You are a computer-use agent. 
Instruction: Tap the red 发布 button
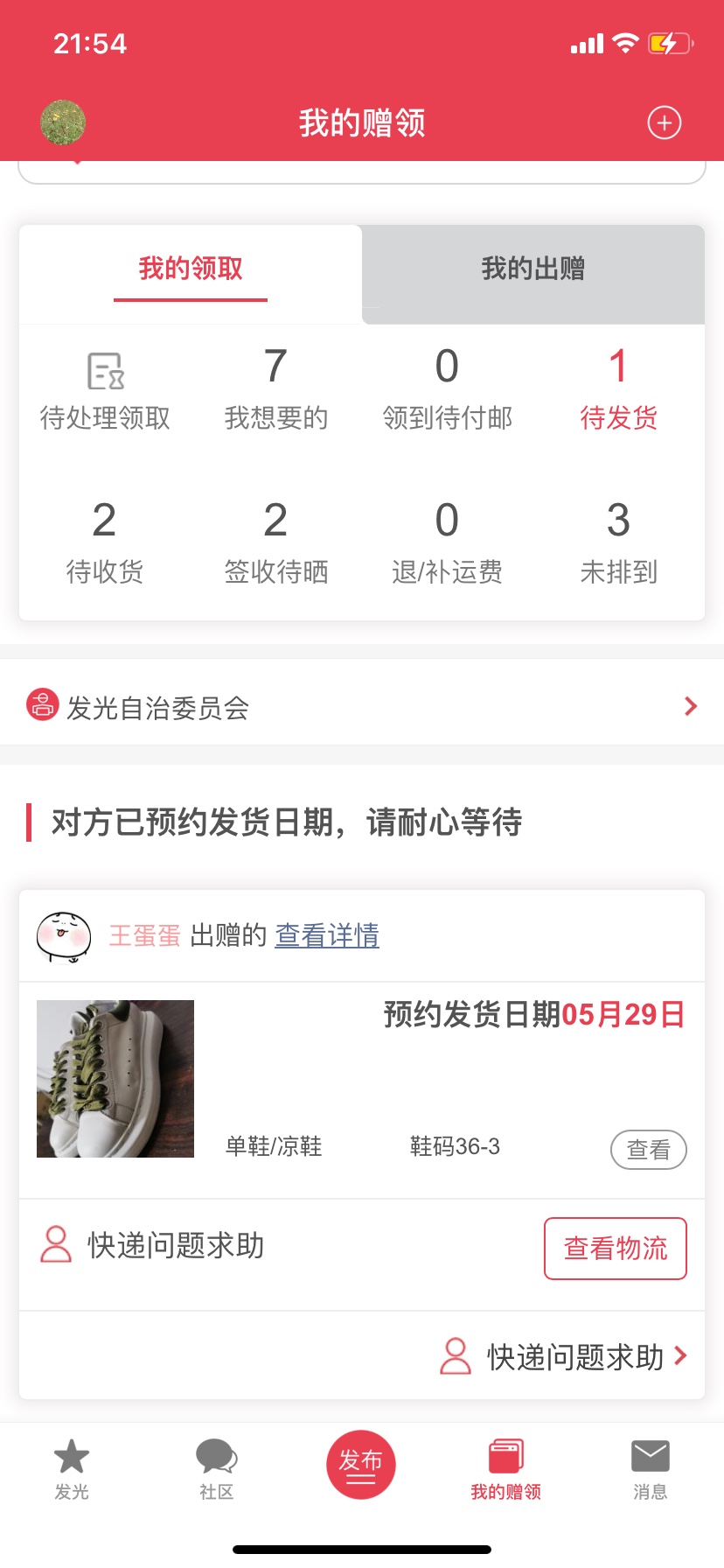click(360, 1464)
